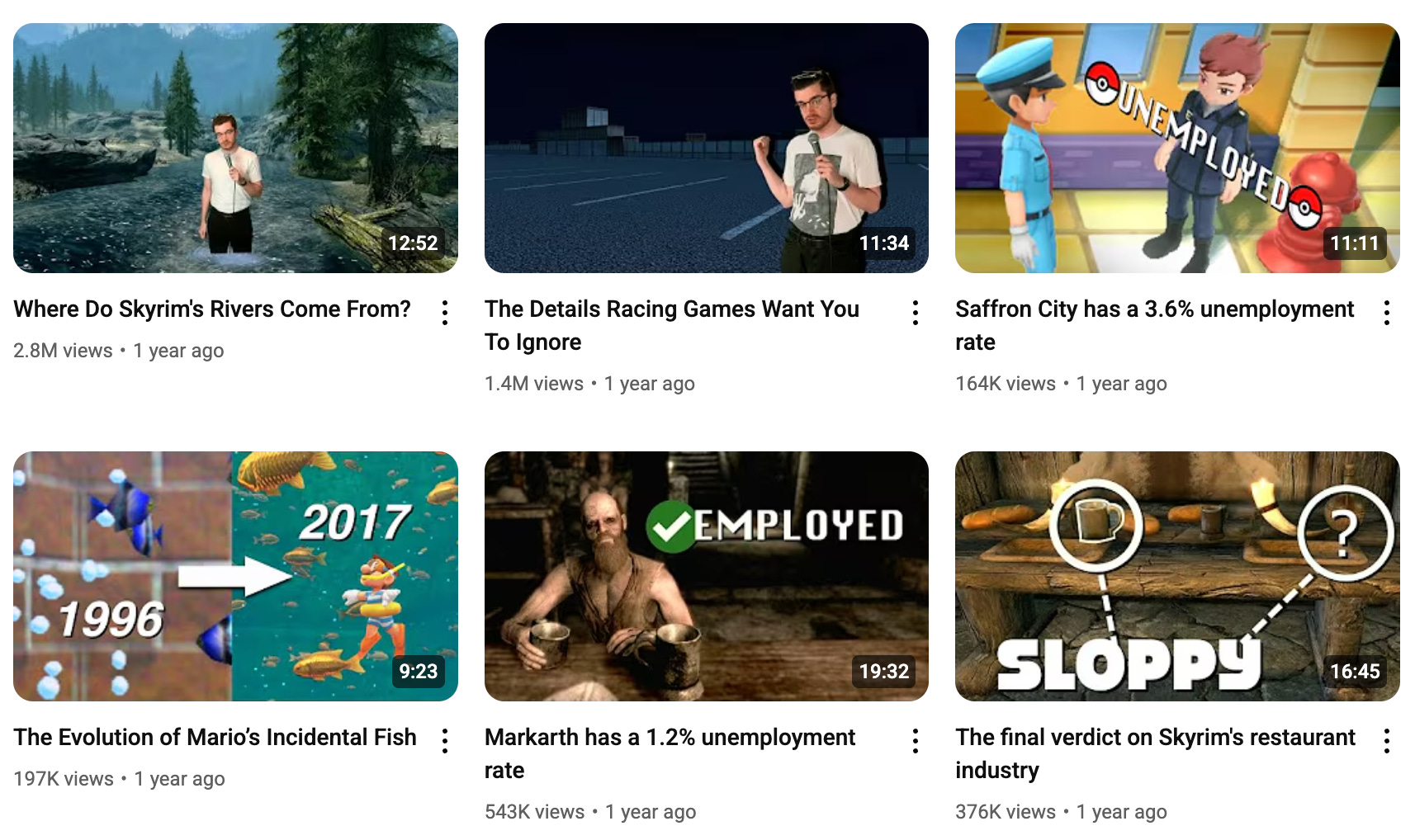Play The Details Racing Games Want You To Ignore
The image size is (1415, 840).
pos(706,149)
